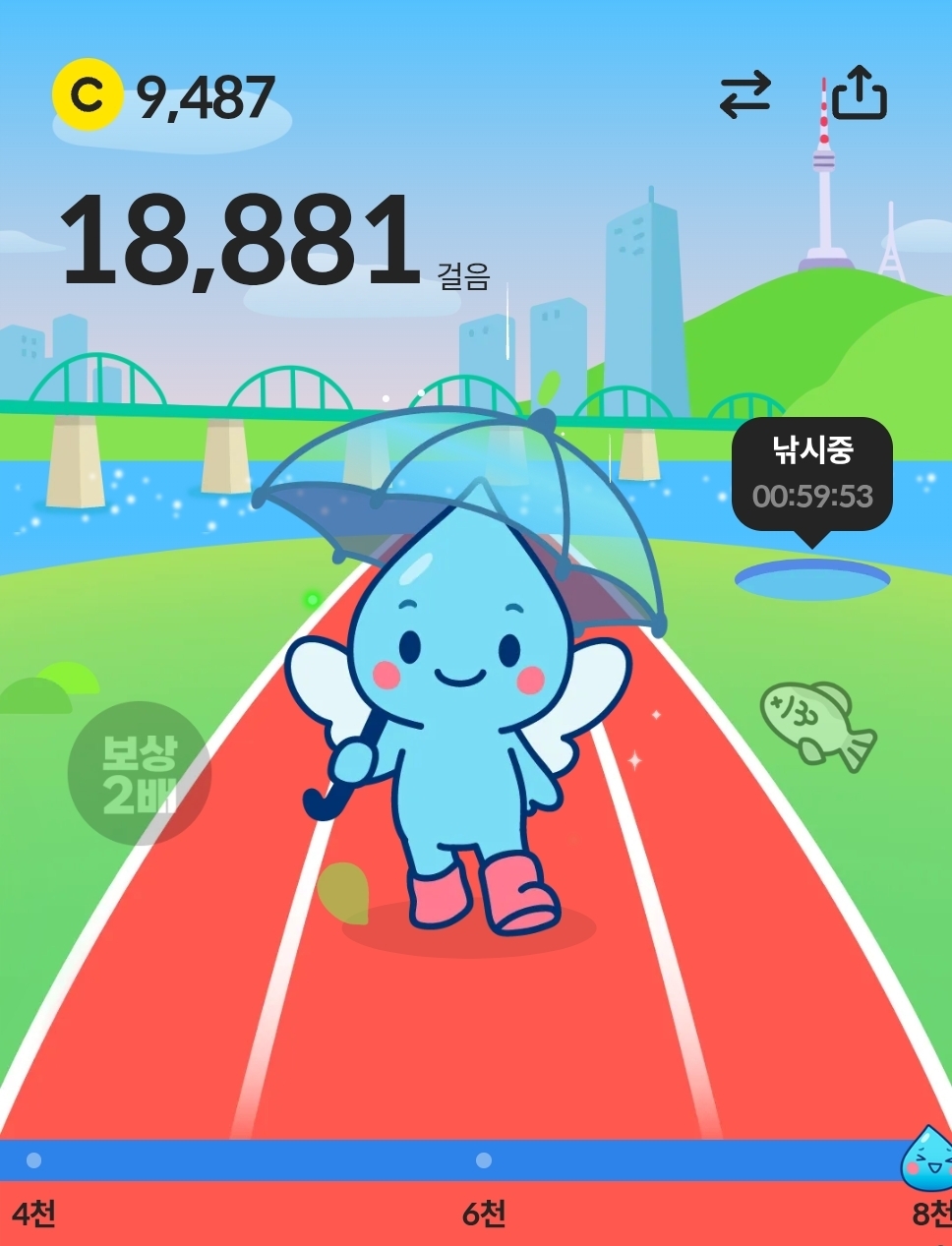This screenshot has height=1246, width=952.
Task: Open the coin balance 9,487
Action: pyautogui.click(x=165, y=96)
